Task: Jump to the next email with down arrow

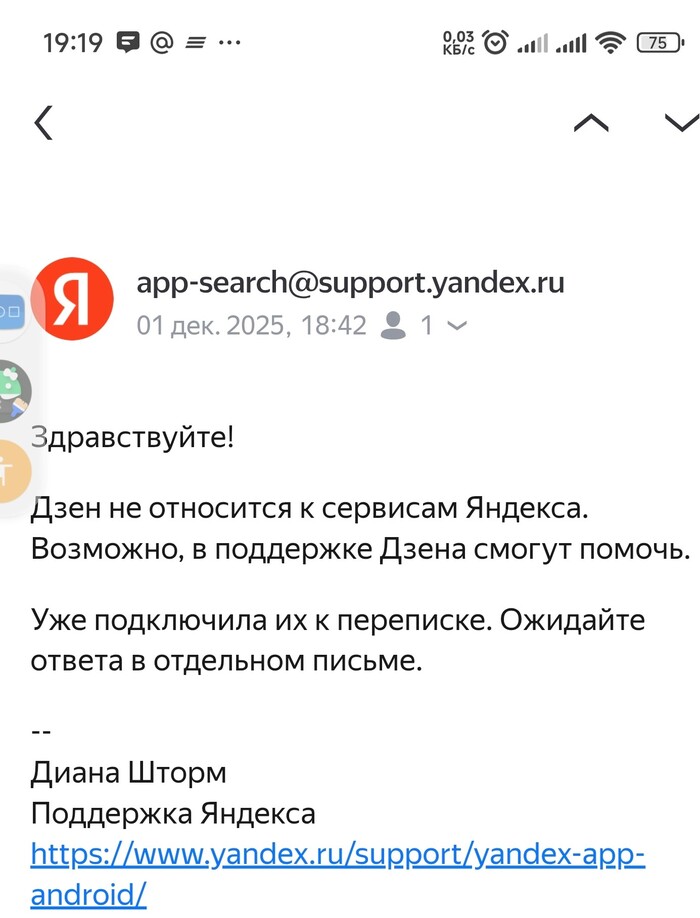Action: tap(682, 123)
